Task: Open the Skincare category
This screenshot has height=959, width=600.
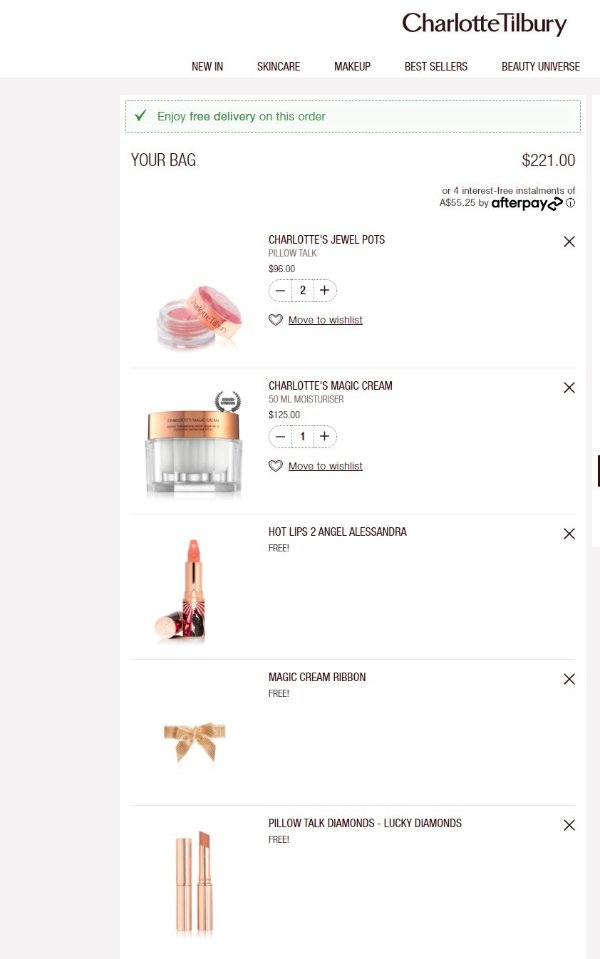Action: (278, 67)
